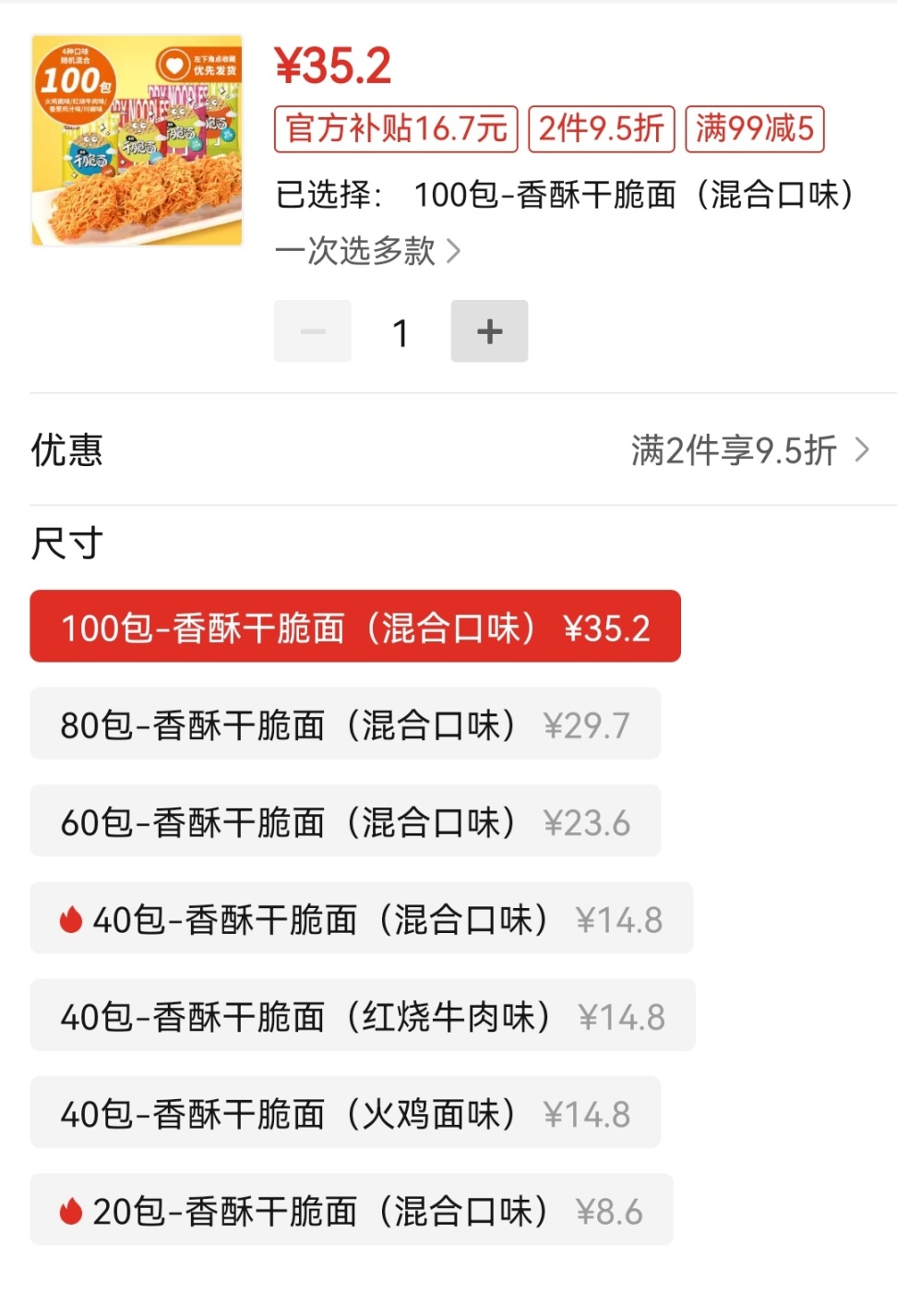Select 40包 火鸡面味 variant
This screenshot has width=897, height=1316.
click(345, 1113)
